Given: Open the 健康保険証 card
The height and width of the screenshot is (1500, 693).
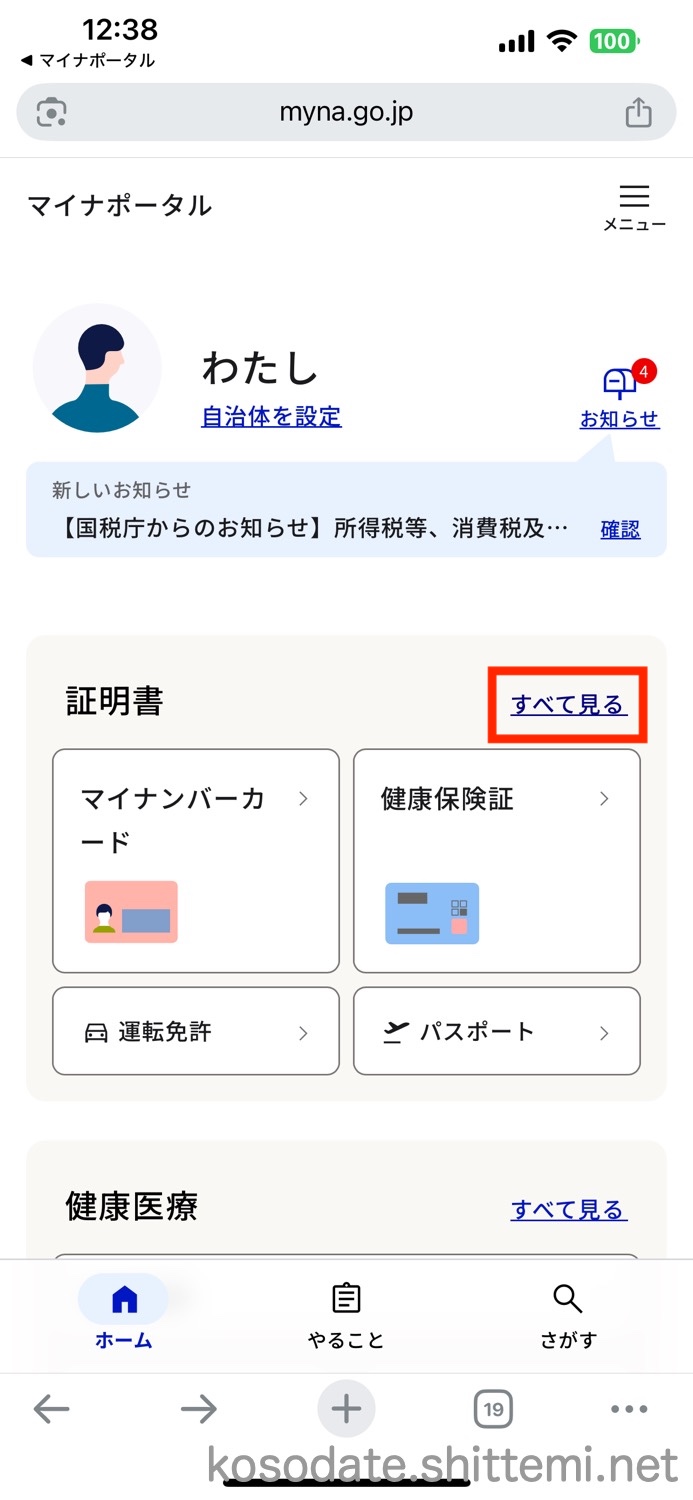Looking at the screenshot, I should click(x=497, y=860).
